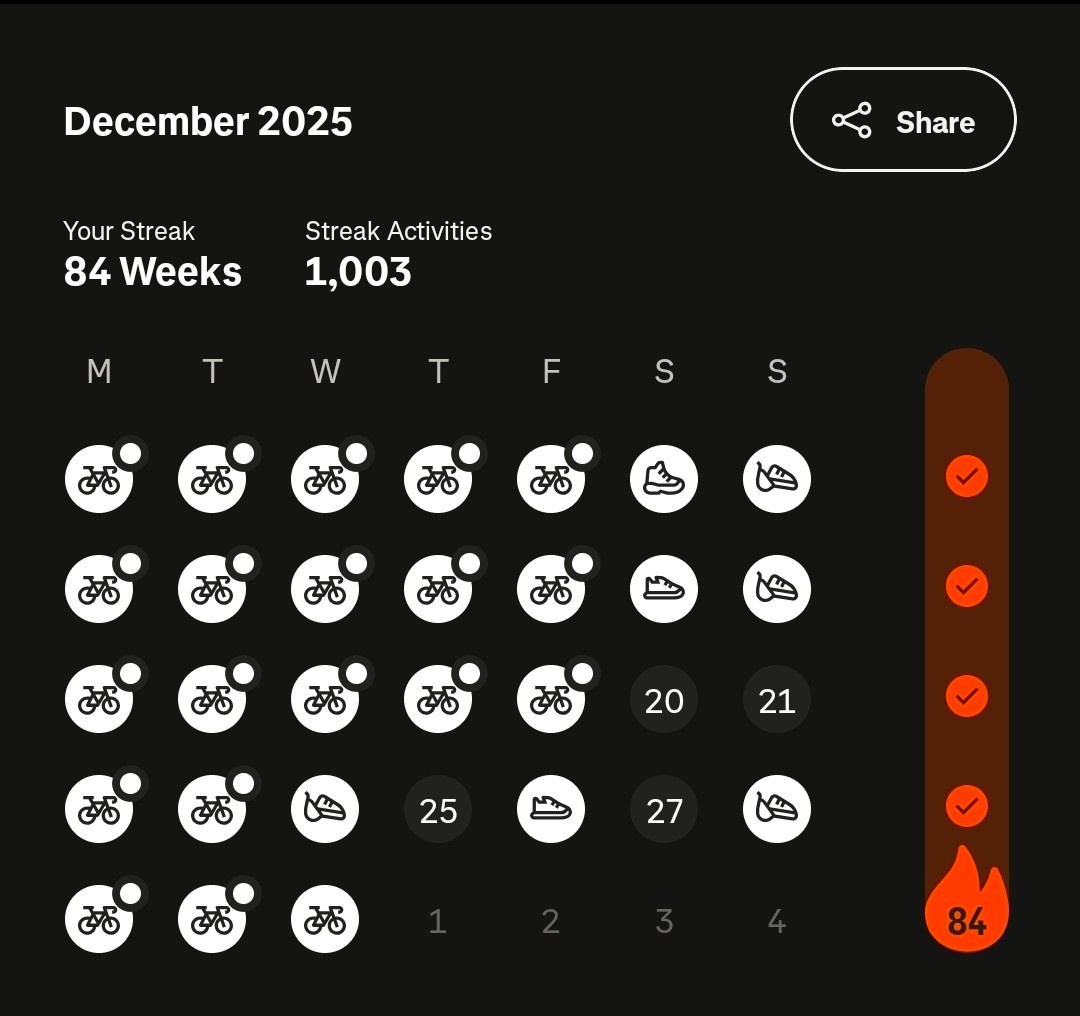Tap the Share button
This screenshot has height=1016, width=1080.
903,120
